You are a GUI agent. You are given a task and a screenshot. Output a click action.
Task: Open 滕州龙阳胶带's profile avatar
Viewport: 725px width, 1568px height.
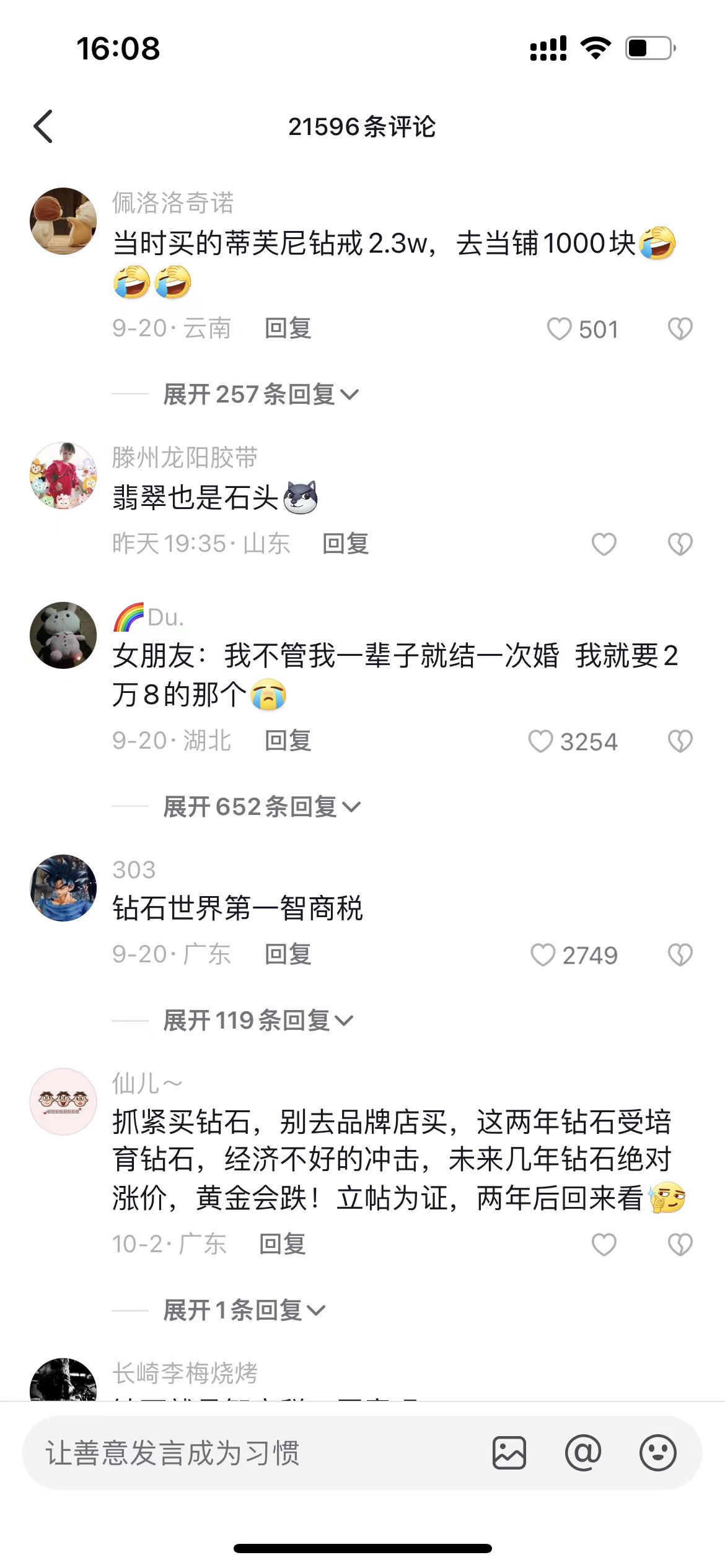click(63, 475)
